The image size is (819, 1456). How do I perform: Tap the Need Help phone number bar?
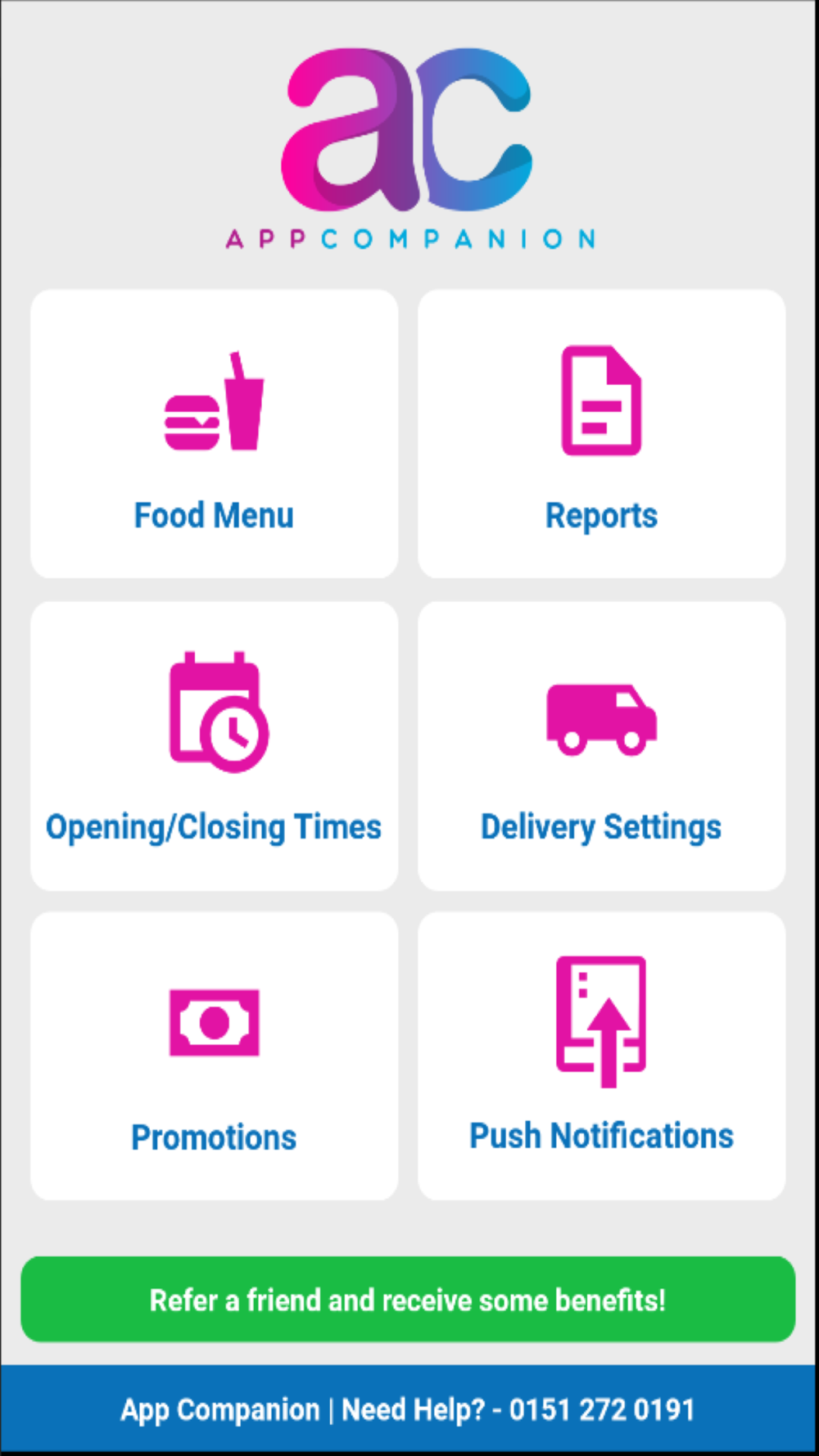(x=408, y=1409)
